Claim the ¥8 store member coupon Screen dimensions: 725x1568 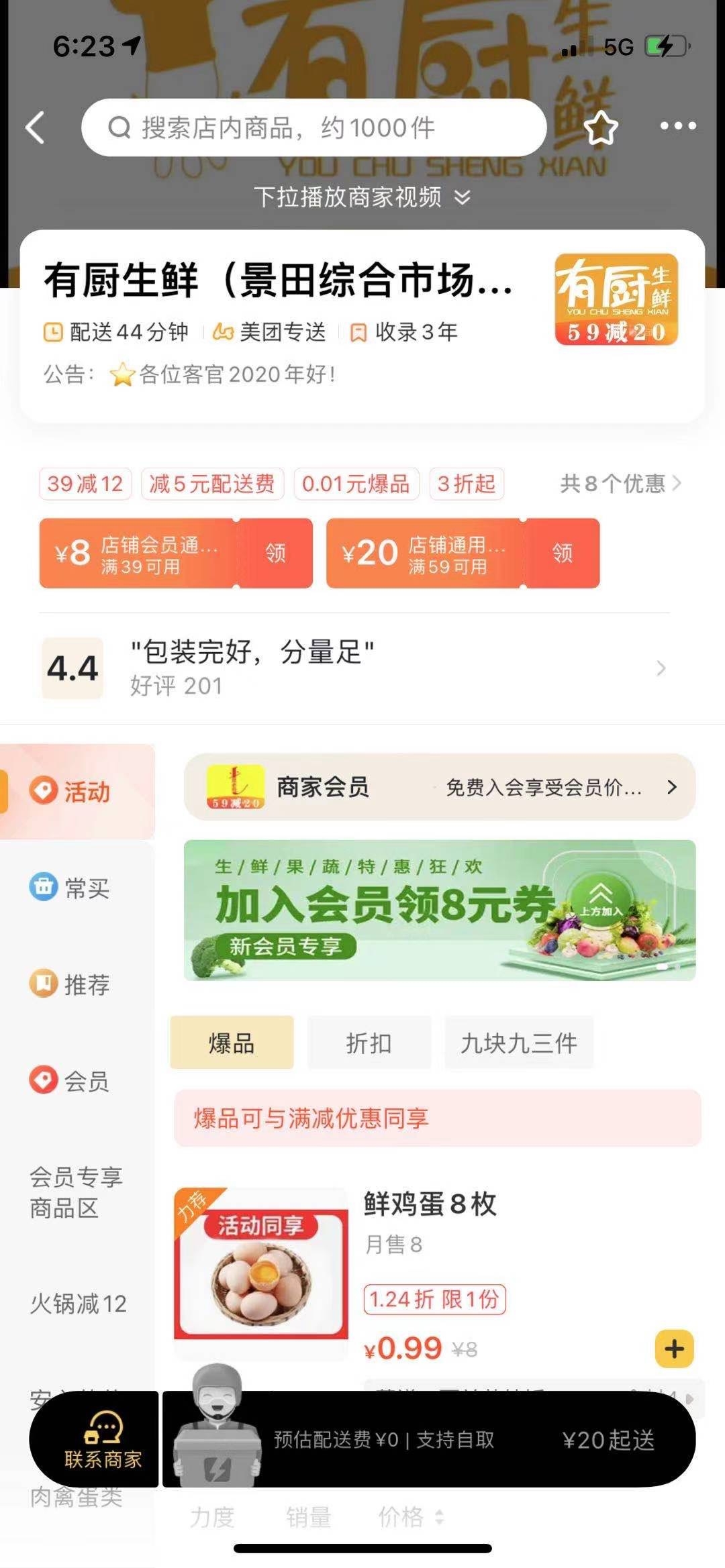(275, 553)
